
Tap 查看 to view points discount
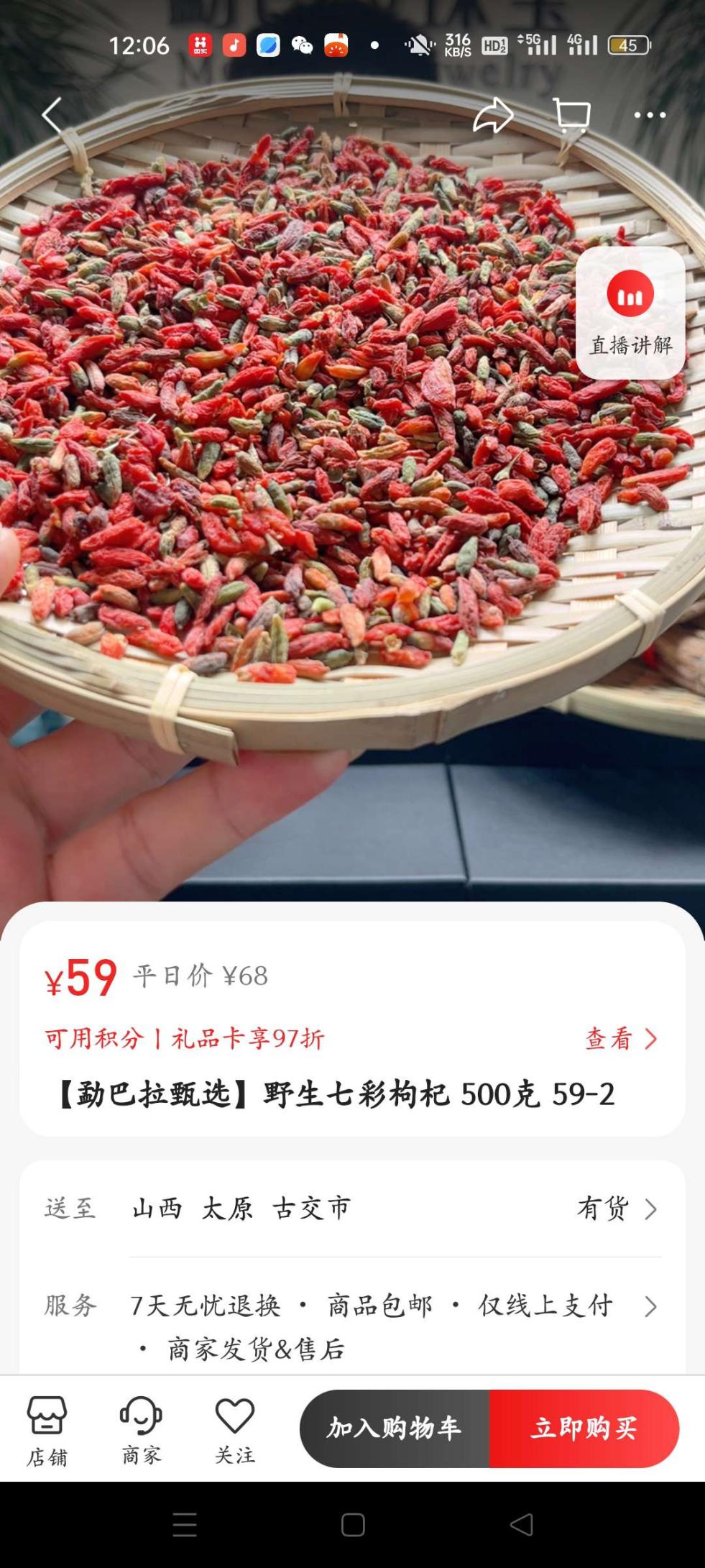point(621,1039)
